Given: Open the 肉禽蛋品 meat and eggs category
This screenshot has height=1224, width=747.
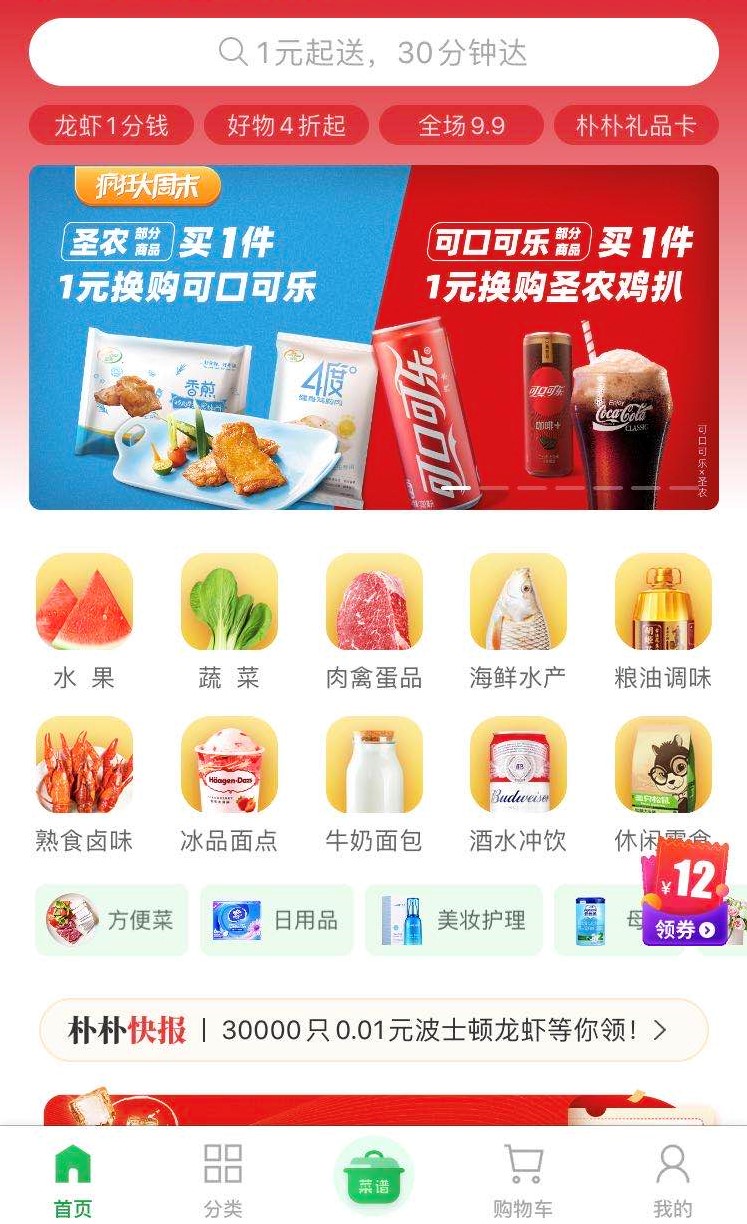Looking at the screenshot, I should pos(374,602).
